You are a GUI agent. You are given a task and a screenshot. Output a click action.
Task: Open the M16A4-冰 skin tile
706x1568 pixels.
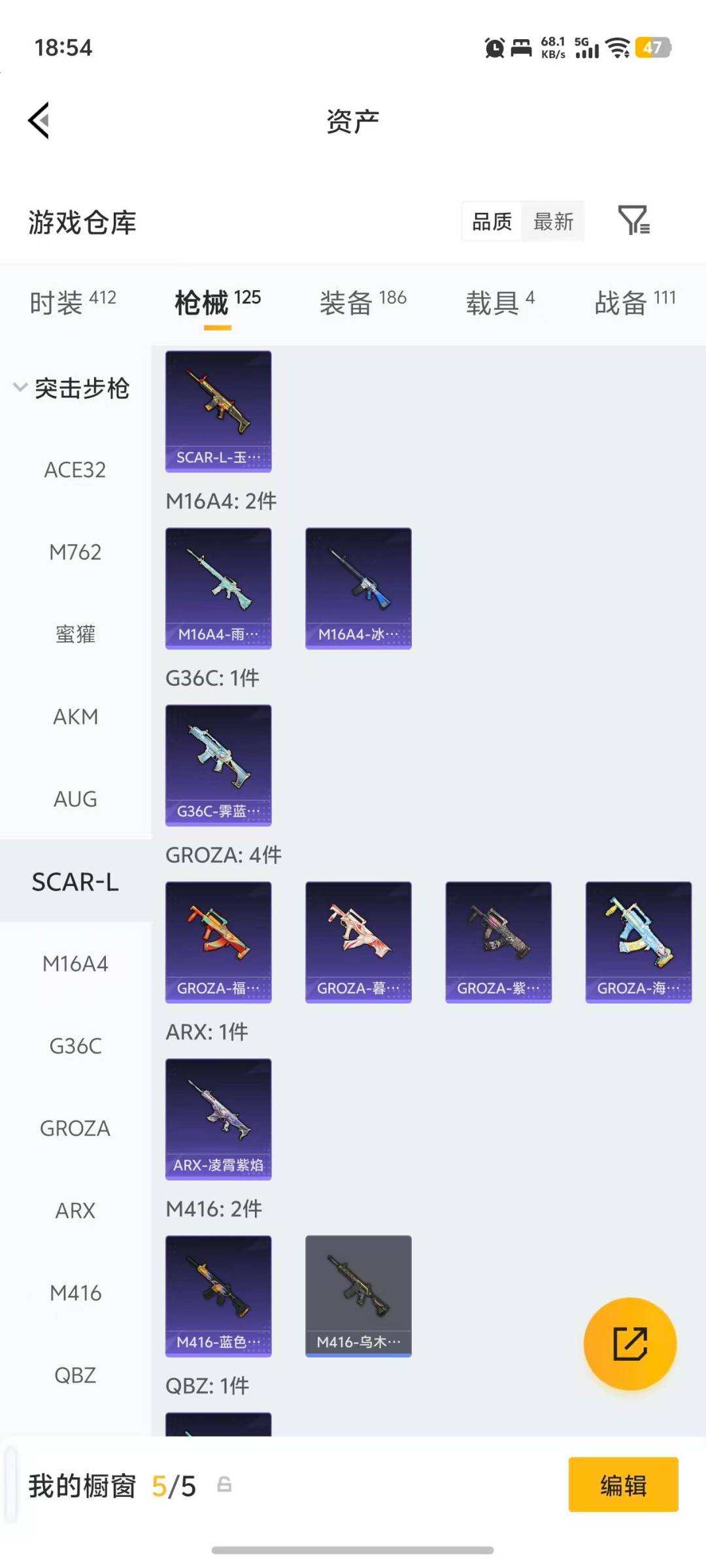[x=358, y=588]
